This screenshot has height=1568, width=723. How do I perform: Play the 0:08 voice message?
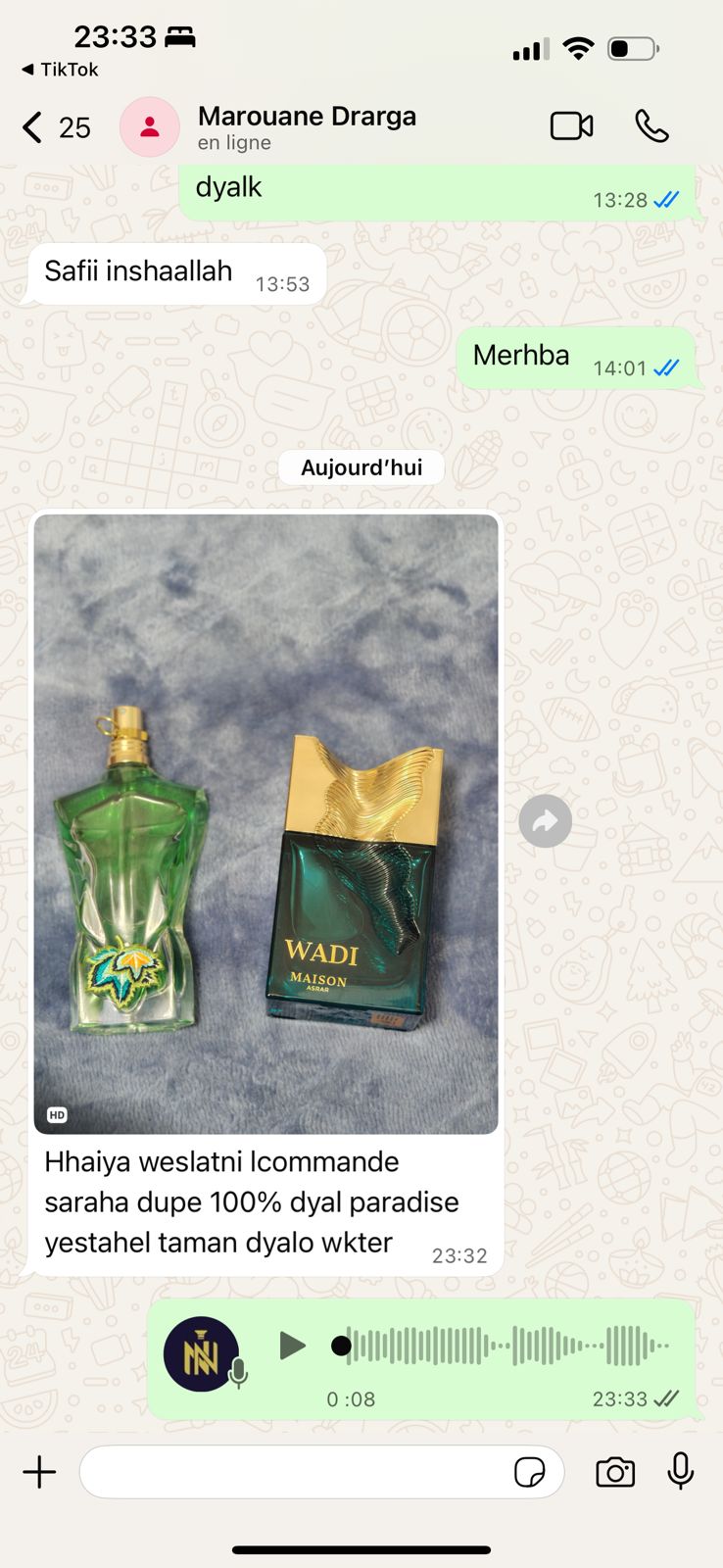[x=292, y=1346]
